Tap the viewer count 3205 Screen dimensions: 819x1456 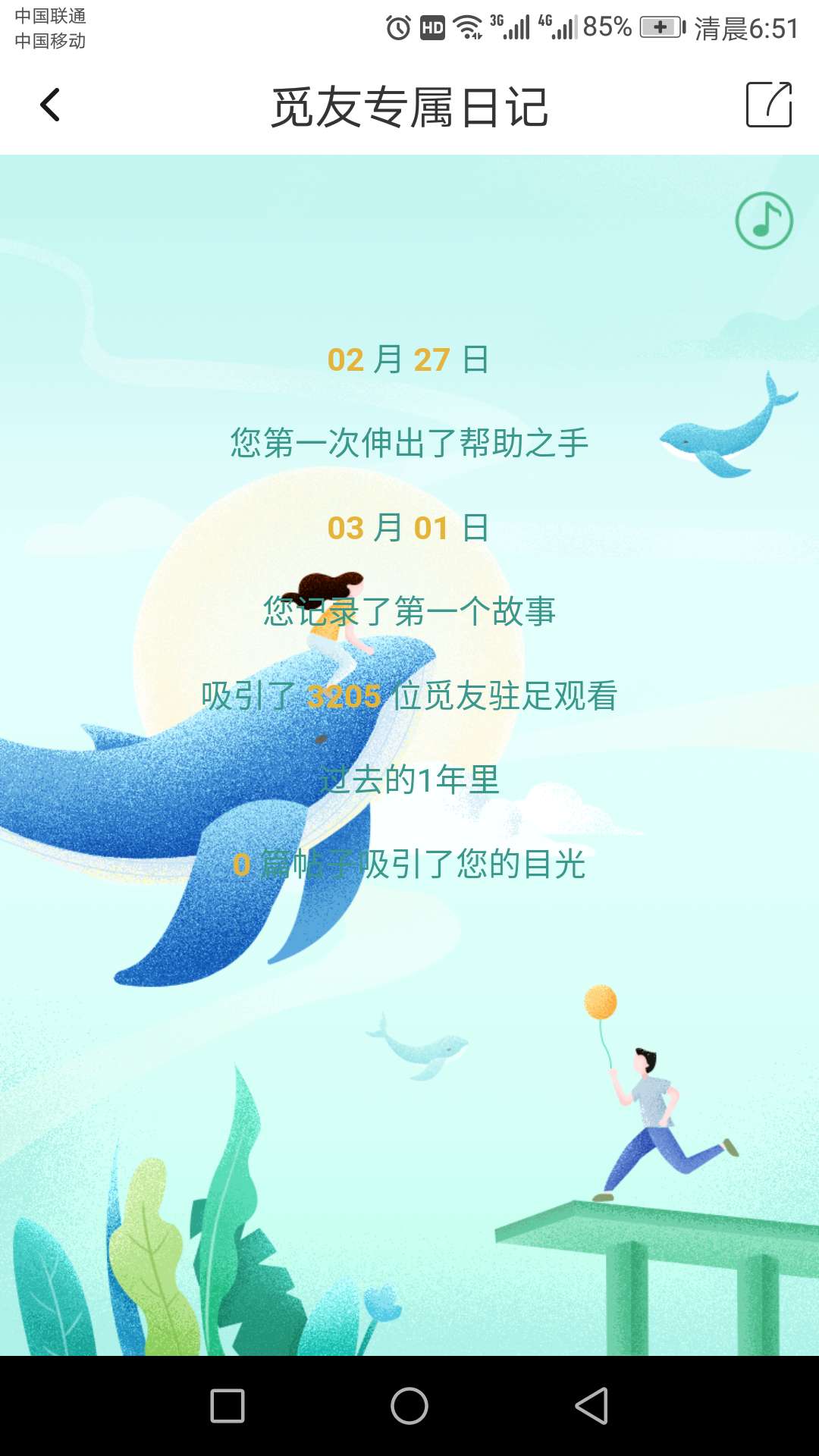(x=344, y=697)
